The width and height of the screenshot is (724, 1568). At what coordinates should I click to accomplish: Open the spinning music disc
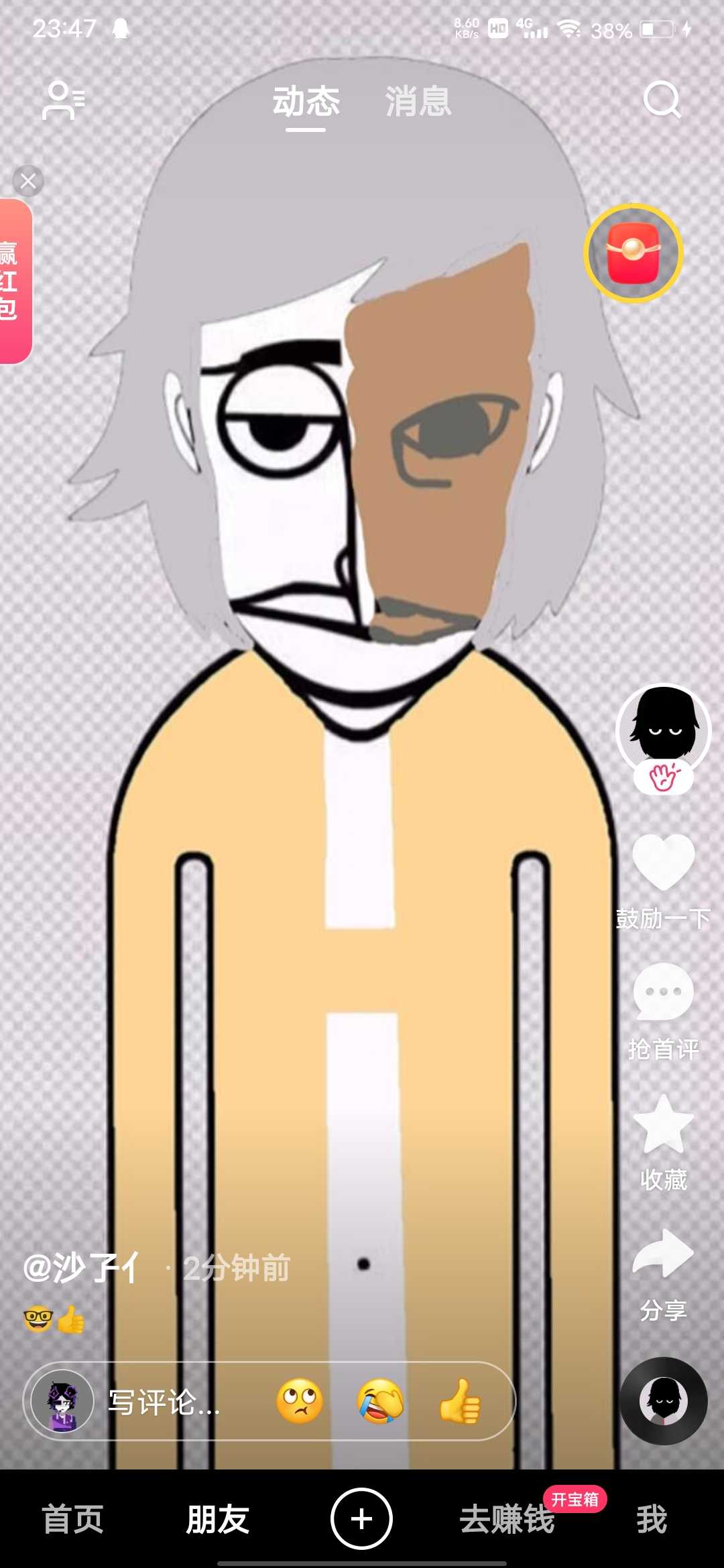click(663, 1400)
